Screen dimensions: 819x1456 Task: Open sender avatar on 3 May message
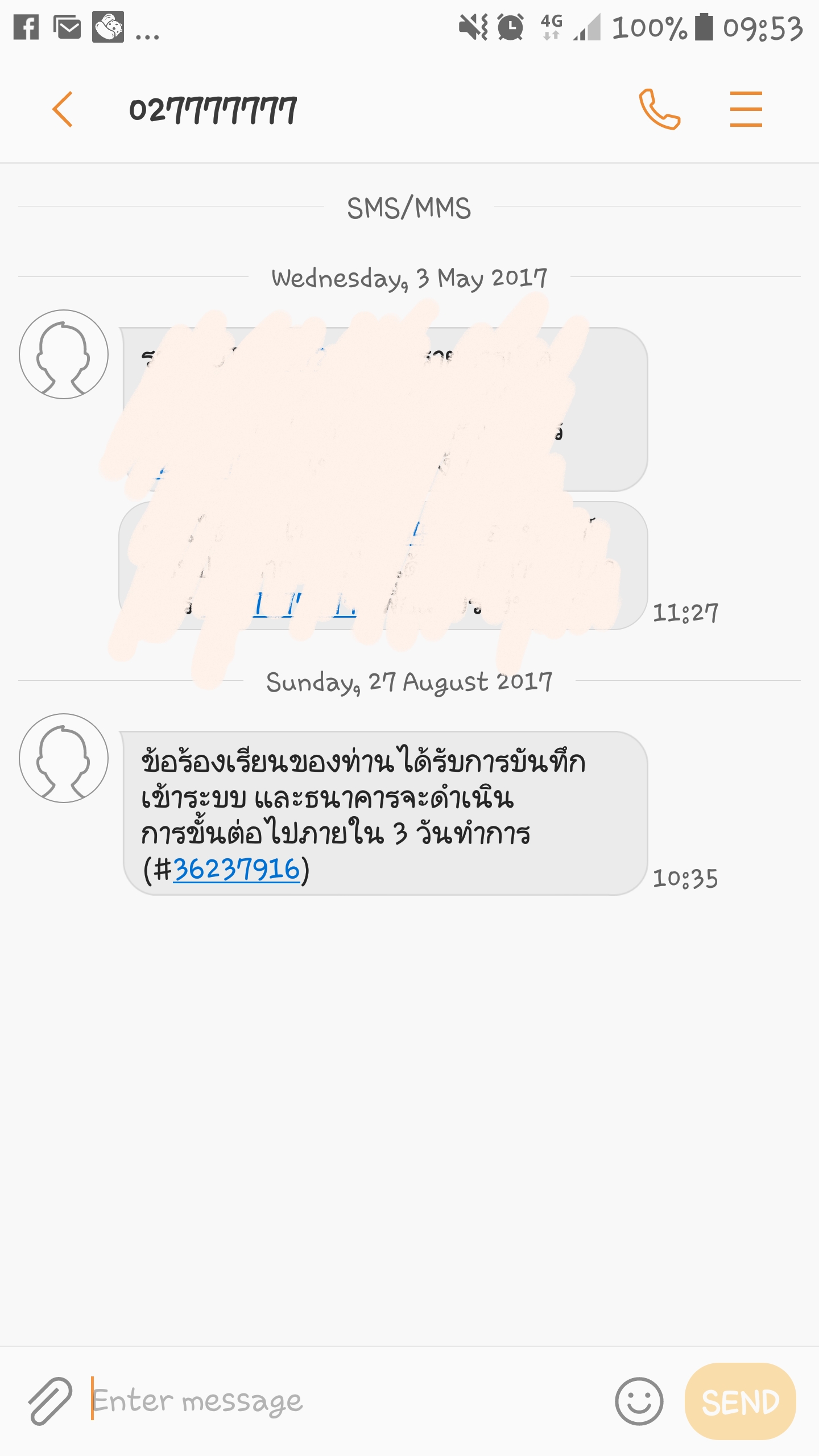(64, 354)
